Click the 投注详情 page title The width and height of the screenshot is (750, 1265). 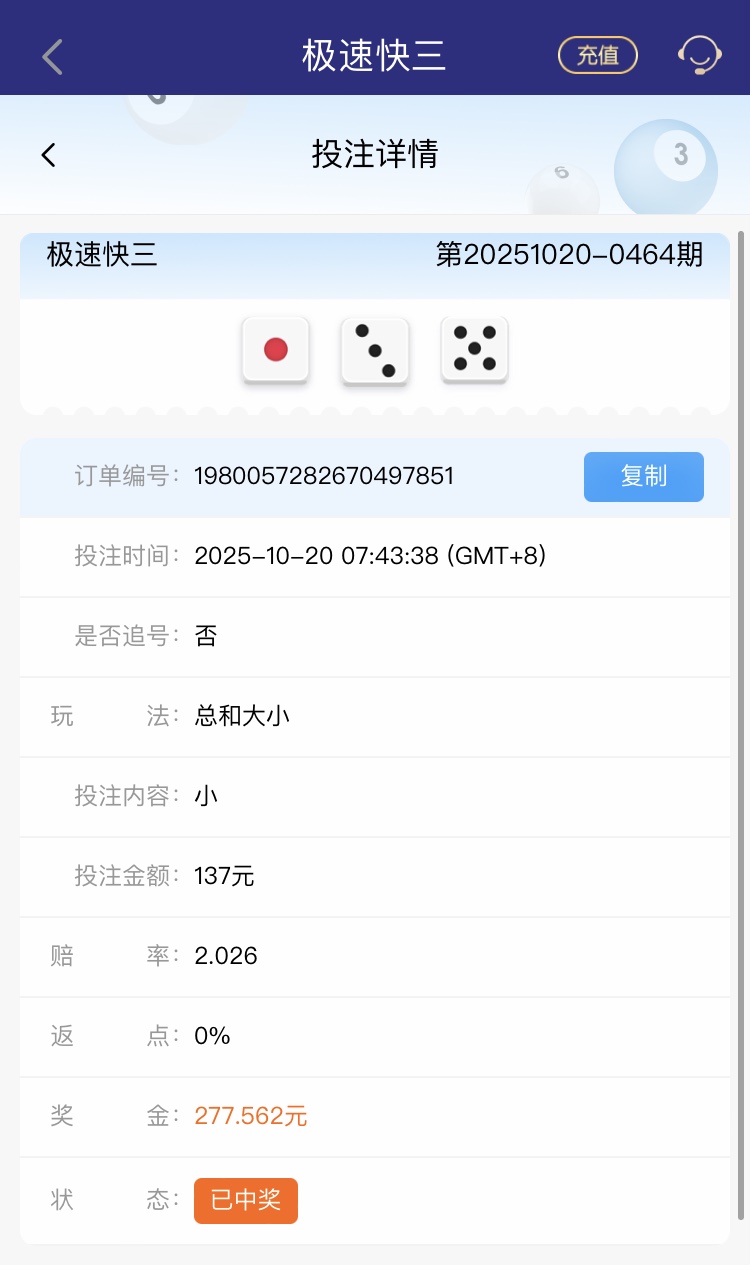(375, 155)
